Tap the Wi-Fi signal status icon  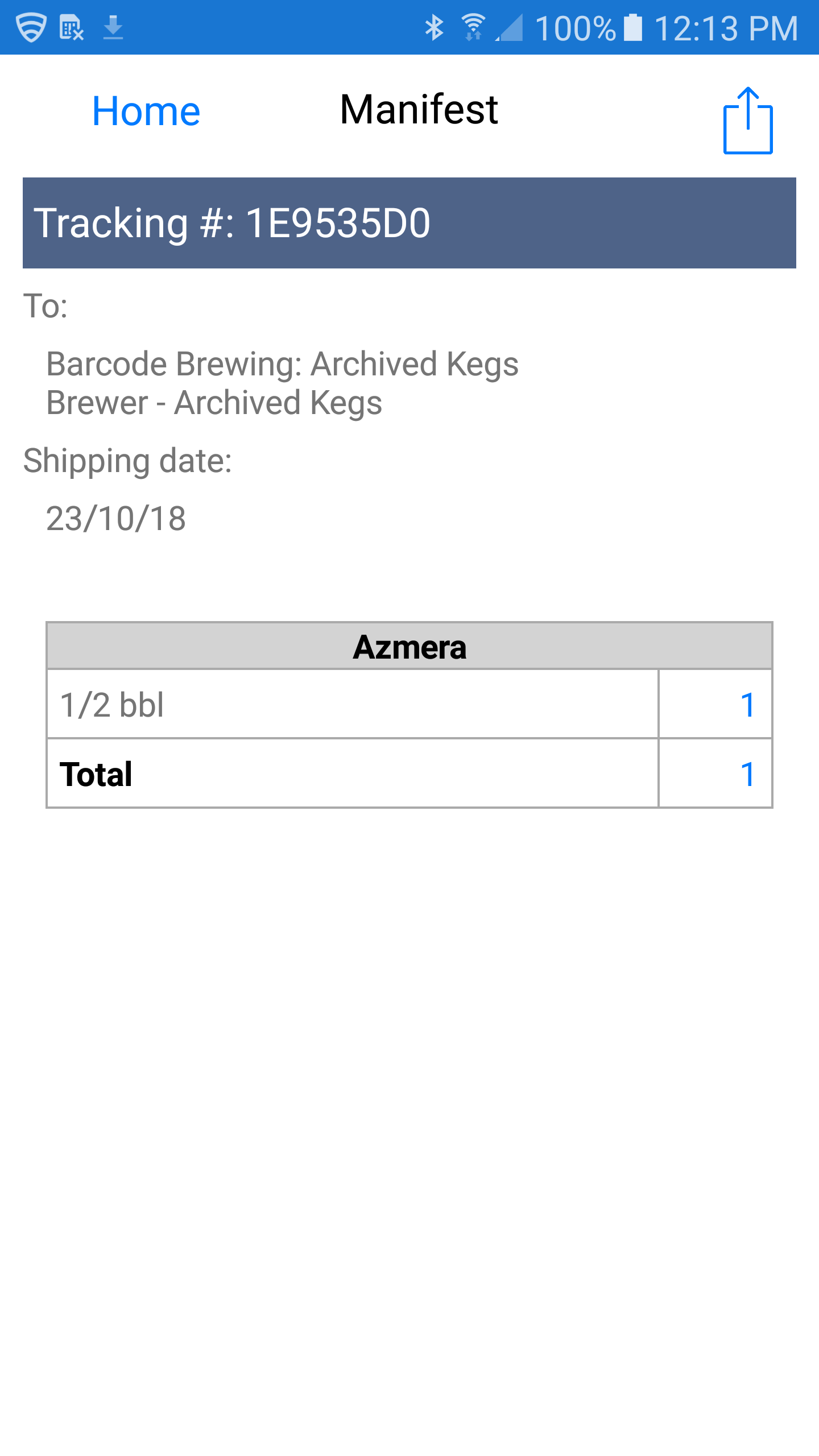pos(474,26)
